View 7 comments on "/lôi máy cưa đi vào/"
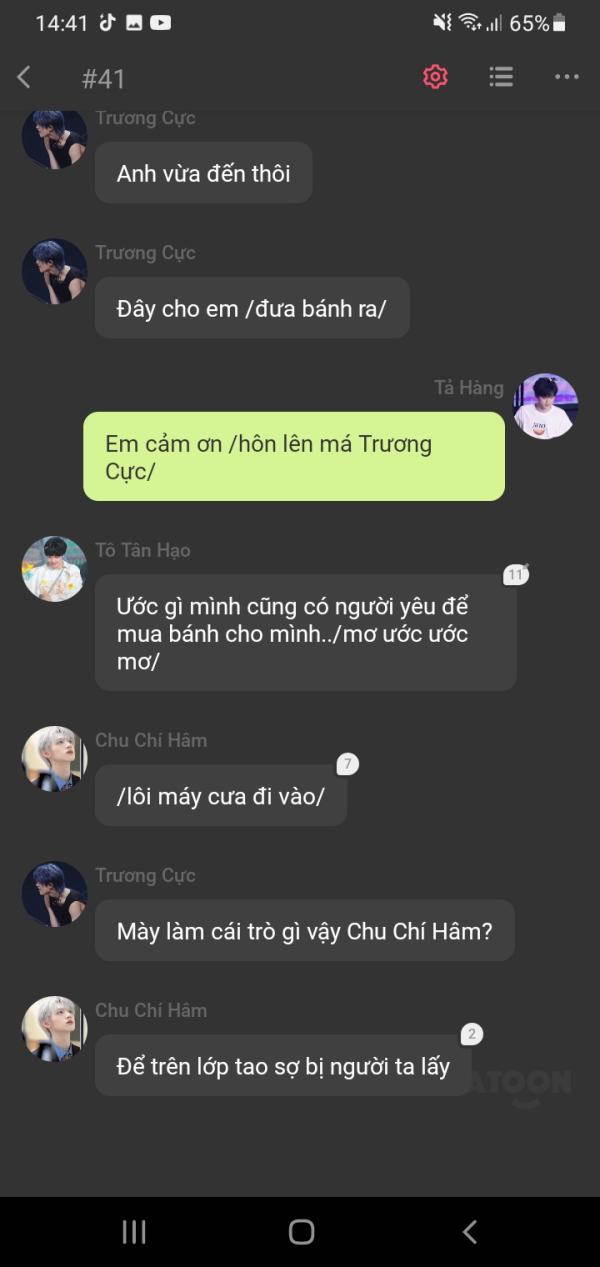600x1267 pixels. [x=347, y=764]
